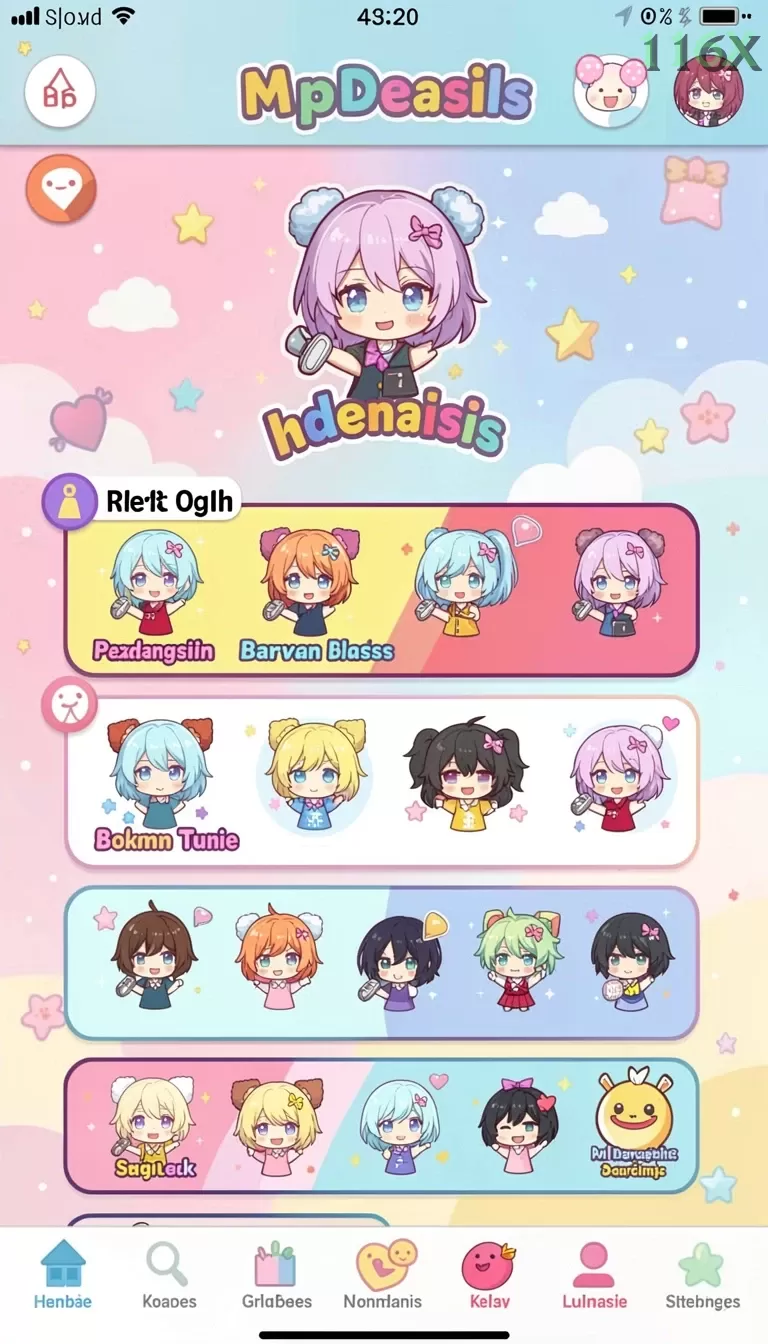Switch to the Kelav tab
The width and height of the screenshot is (768, 1344).
pos(489,1274)
